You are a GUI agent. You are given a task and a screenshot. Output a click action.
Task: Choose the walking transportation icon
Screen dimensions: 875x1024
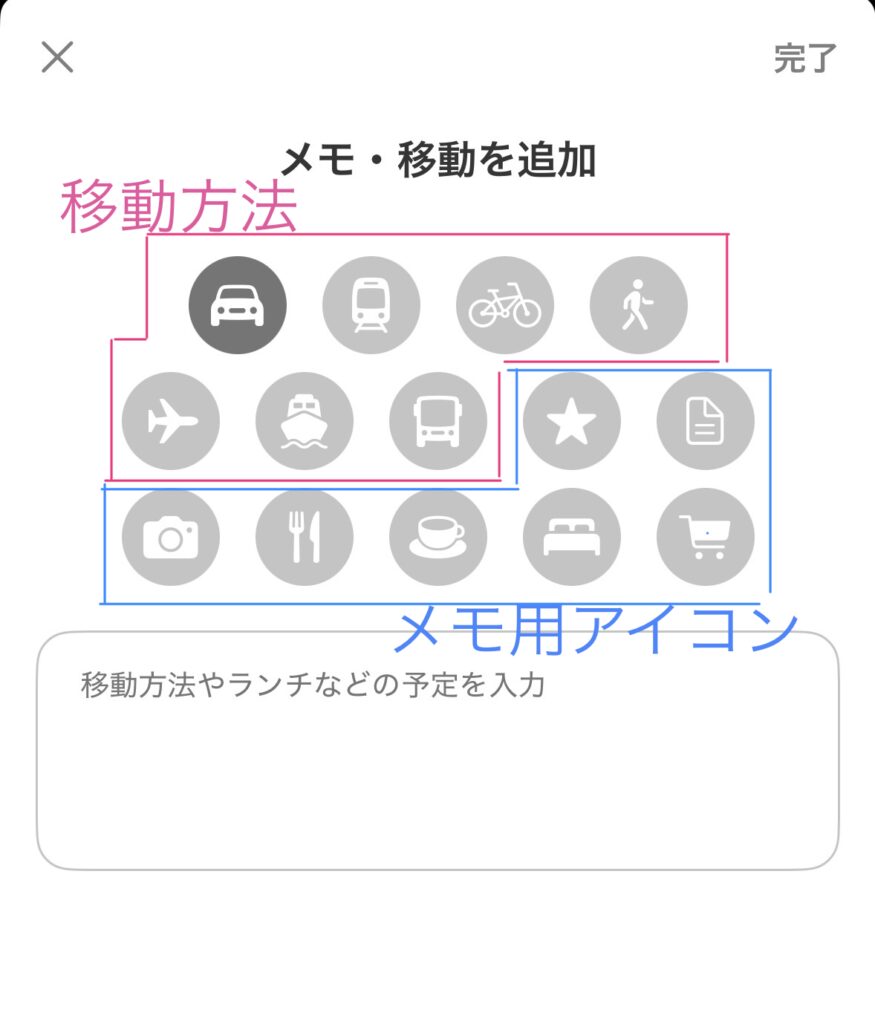coord(639,304)
